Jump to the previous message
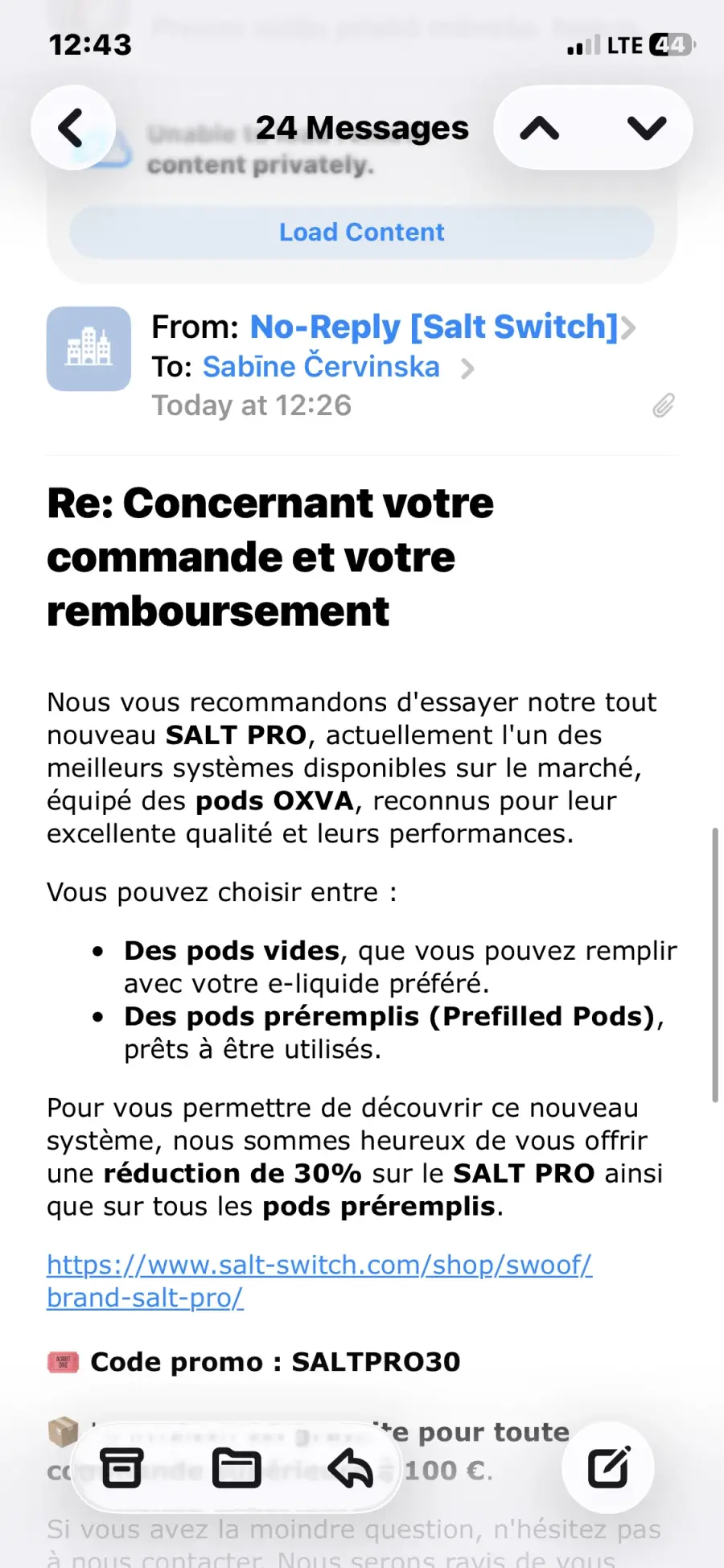Image resolution: width=724 pixels, height=1568 pixels. (540, 128)
